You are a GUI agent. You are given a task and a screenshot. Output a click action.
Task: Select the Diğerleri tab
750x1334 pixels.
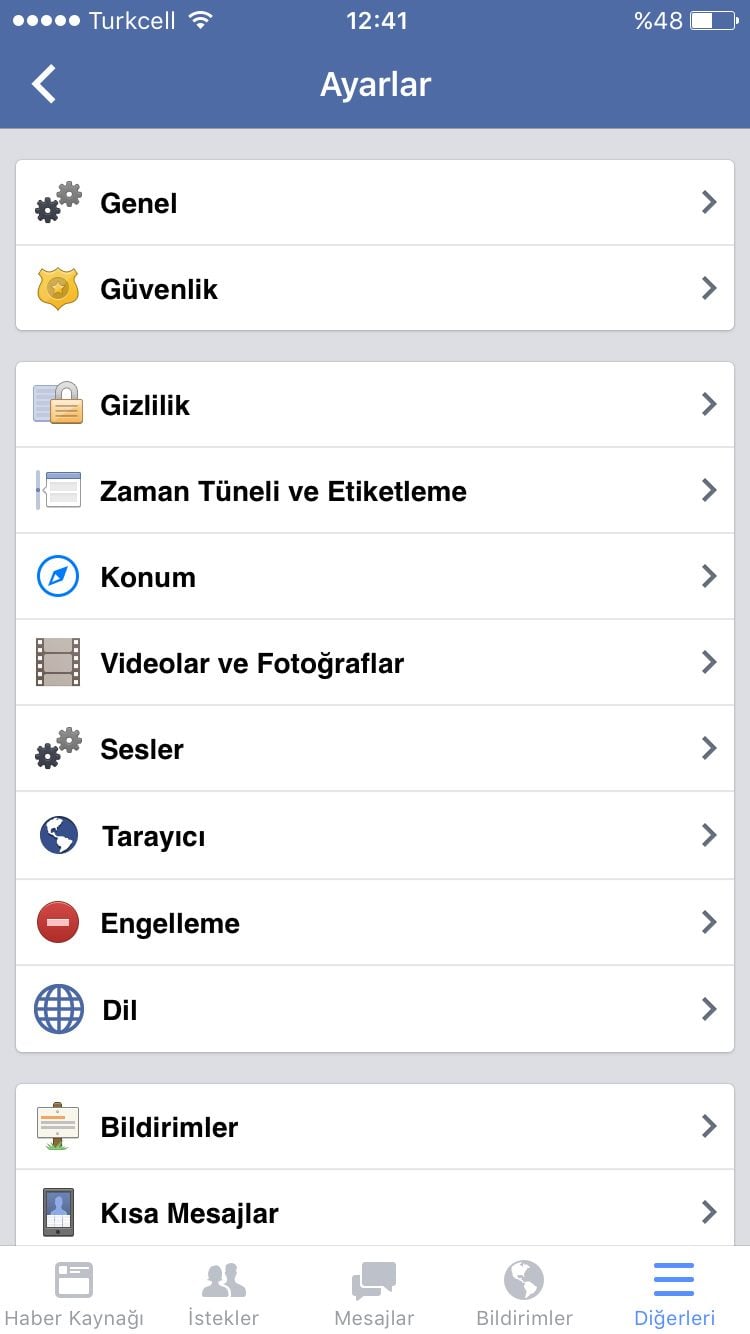tap(674, 1291)
